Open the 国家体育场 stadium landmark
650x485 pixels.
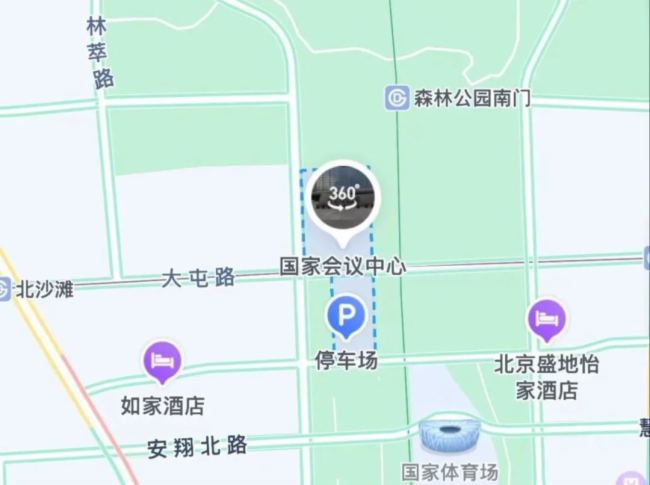449,436
